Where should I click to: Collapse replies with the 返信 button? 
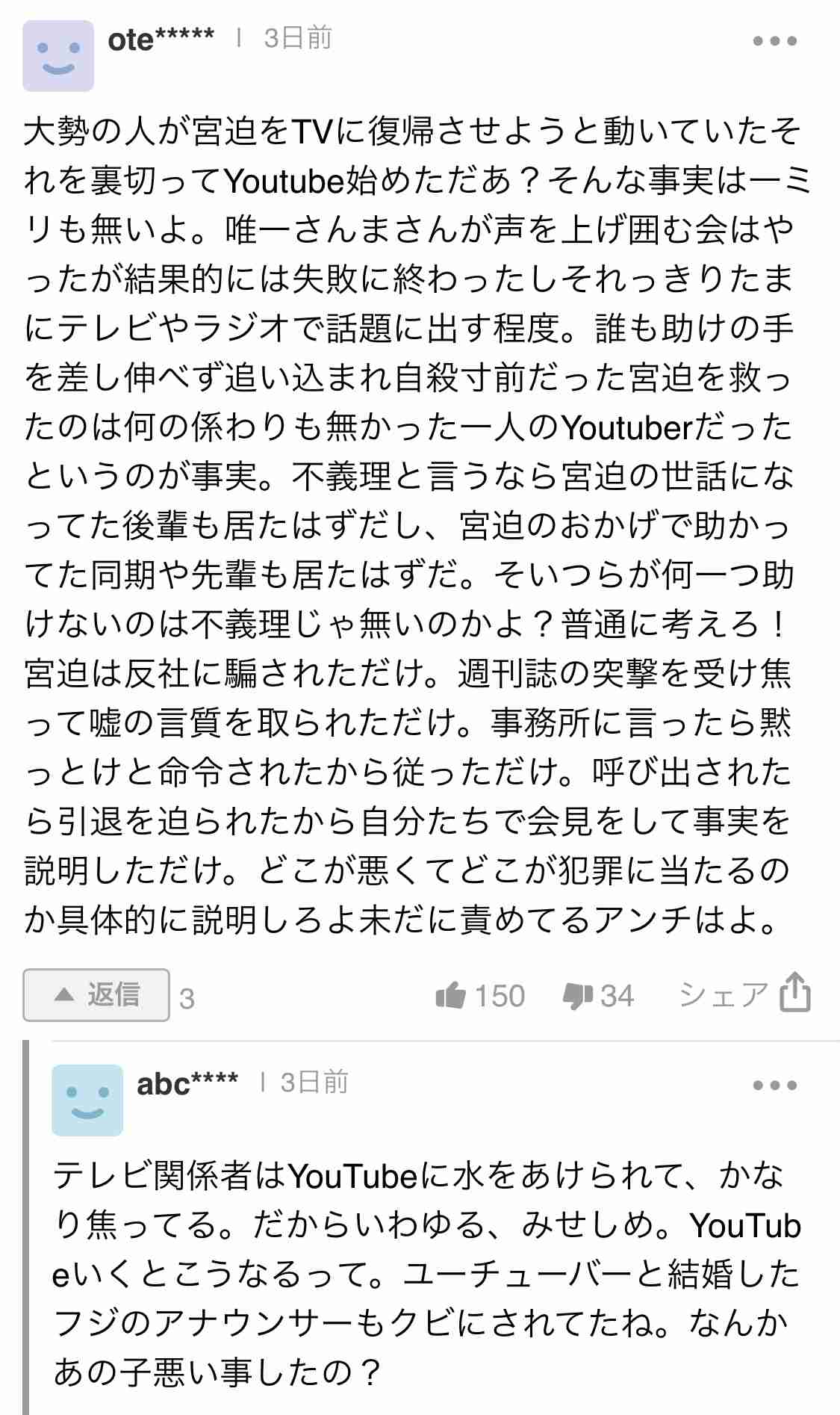click(x=96, y=994)
